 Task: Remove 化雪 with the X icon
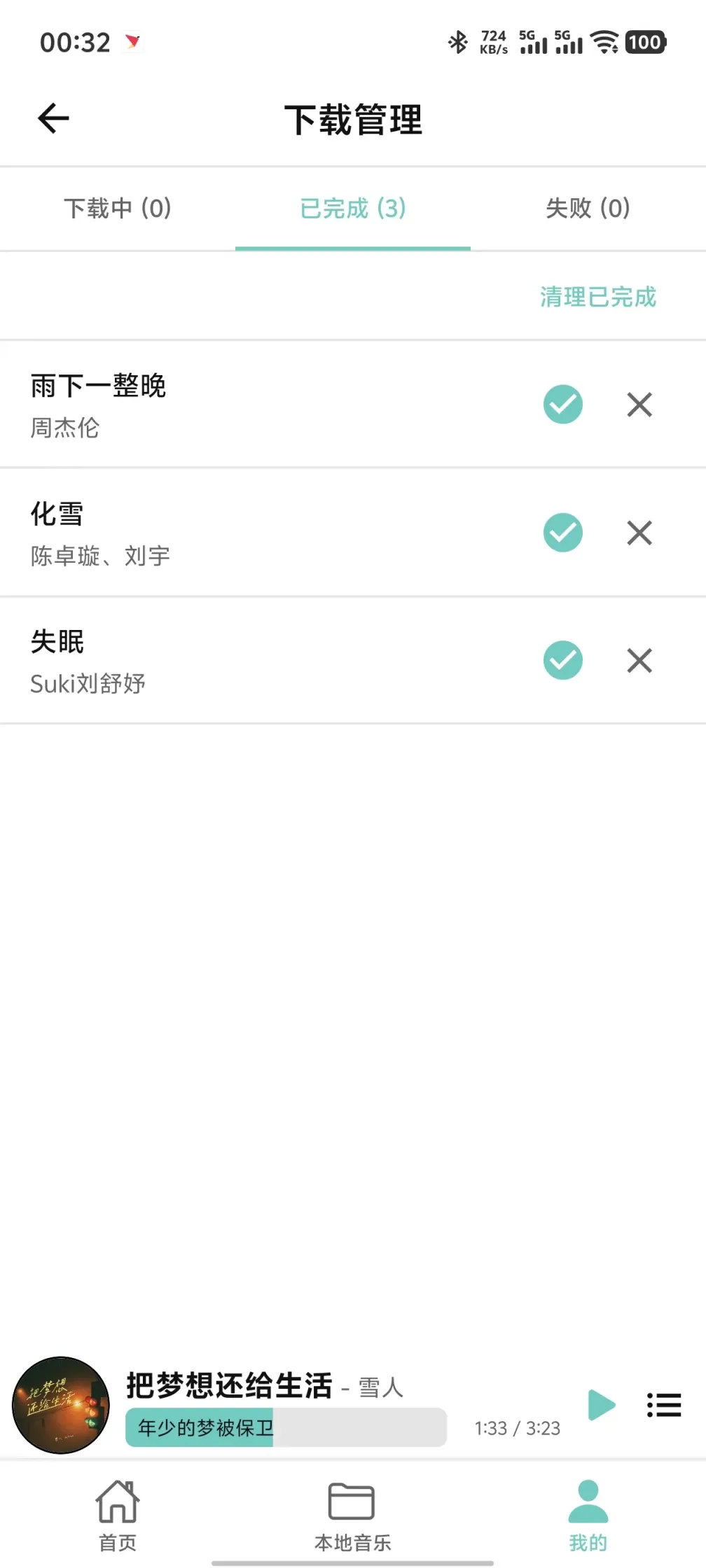638,533
